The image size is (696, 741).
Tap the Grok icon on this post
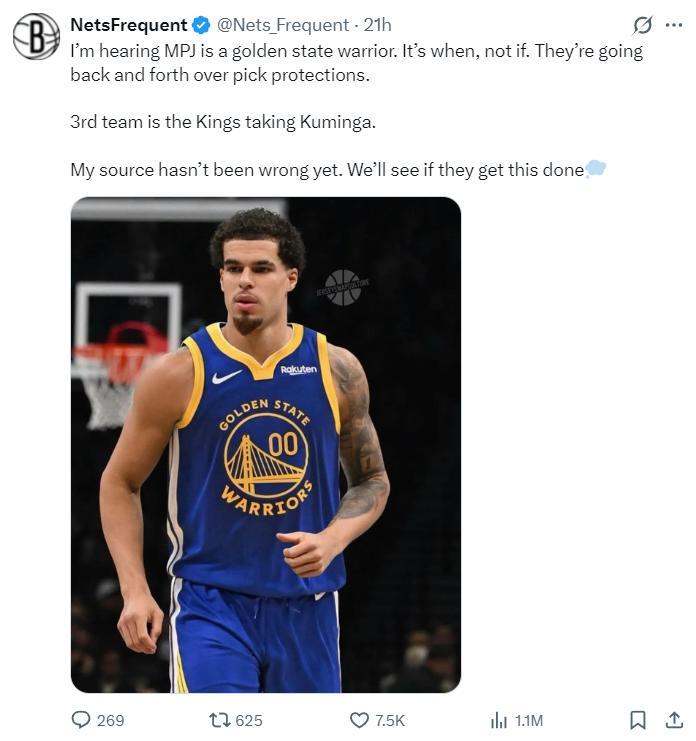coord(642,25)
